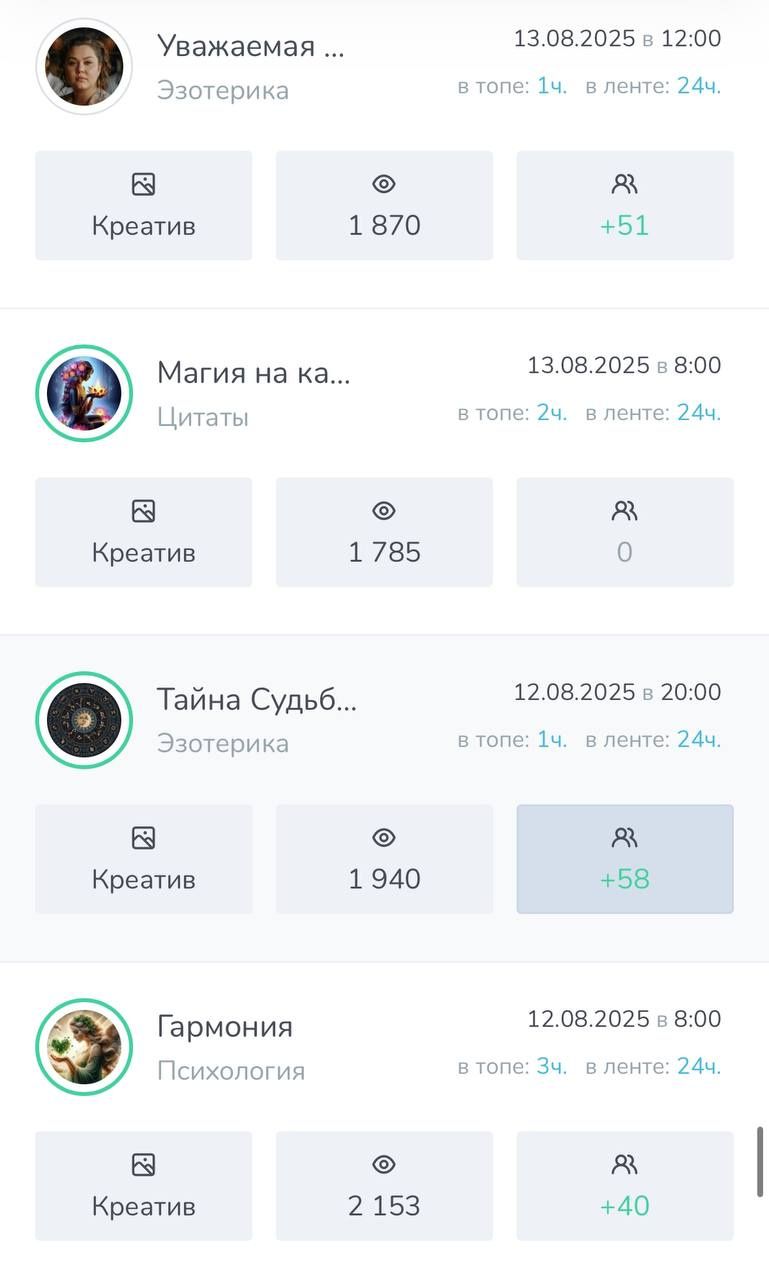Open the 2 153 views tile for Гармония
The width and height of the screenshot is (769, 1280).
pyautogui.click(x=384, y=1186)
